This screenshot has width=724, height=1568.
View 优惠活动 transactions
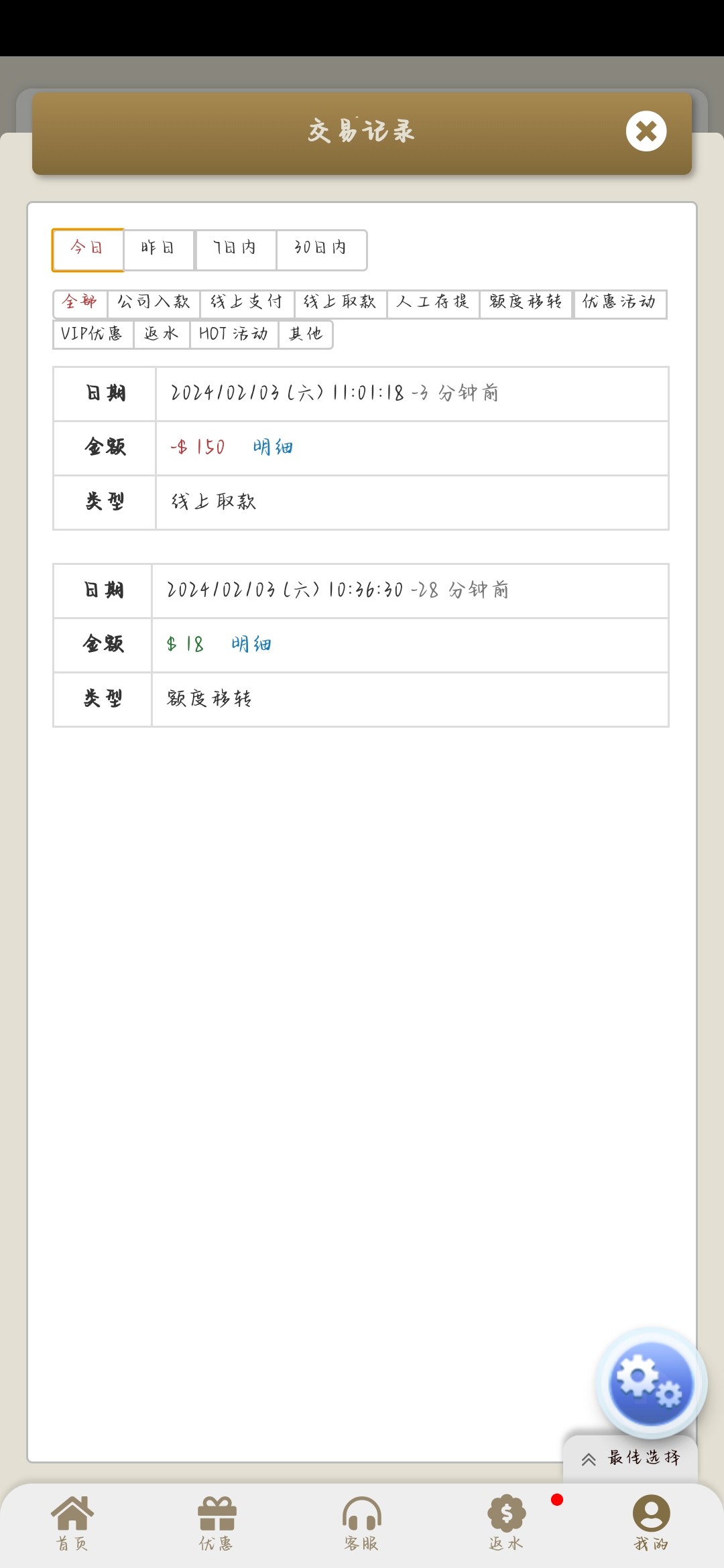coord(619,302)
